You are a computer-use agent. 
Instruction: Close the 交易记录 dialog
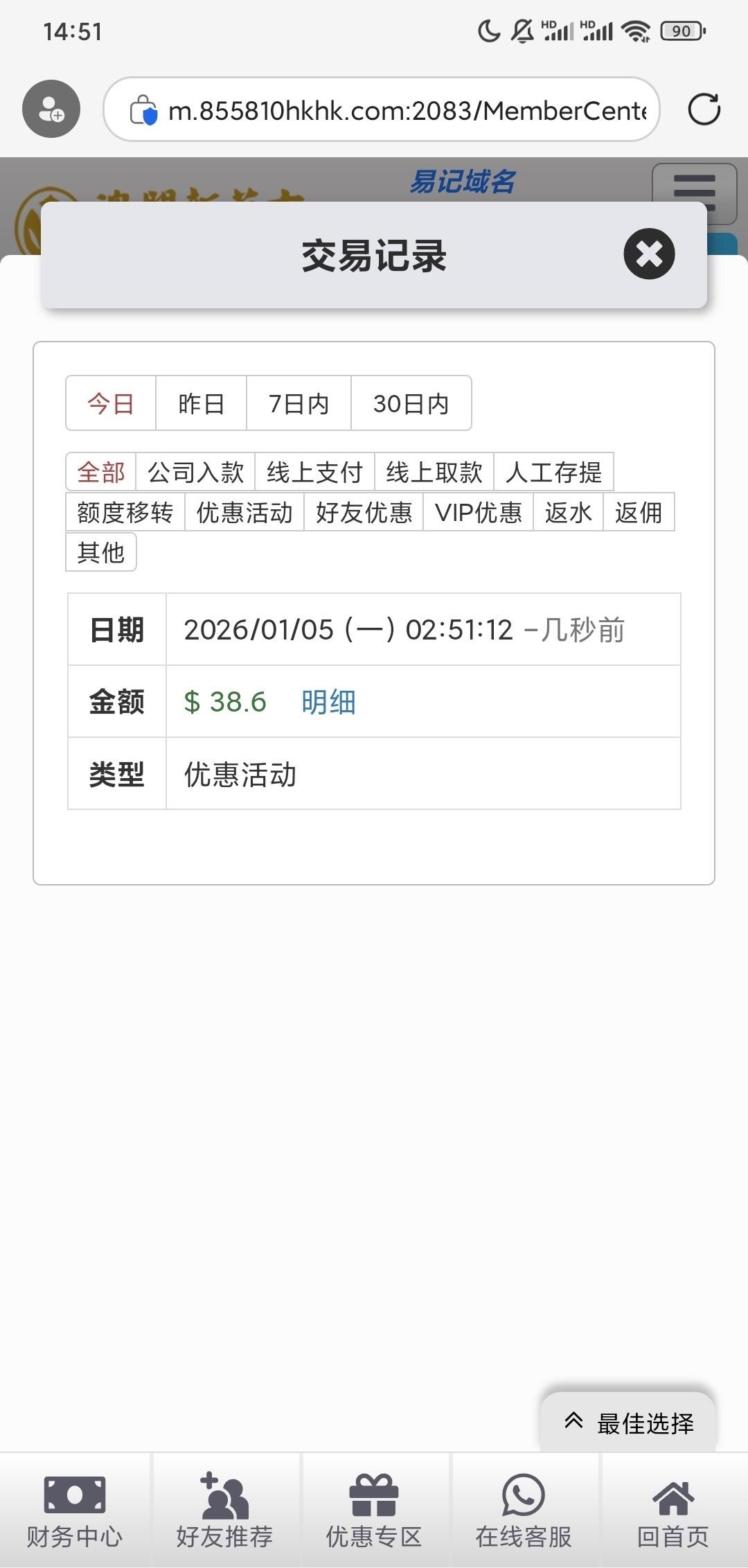pos(649,254)
